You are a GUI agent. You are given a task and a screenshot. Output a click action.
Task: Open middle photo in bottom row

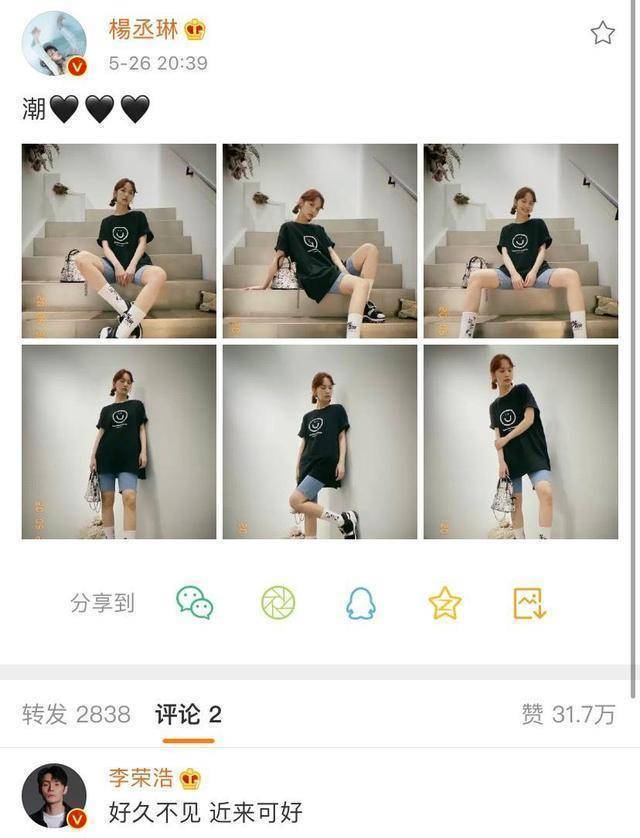(320, 442)
